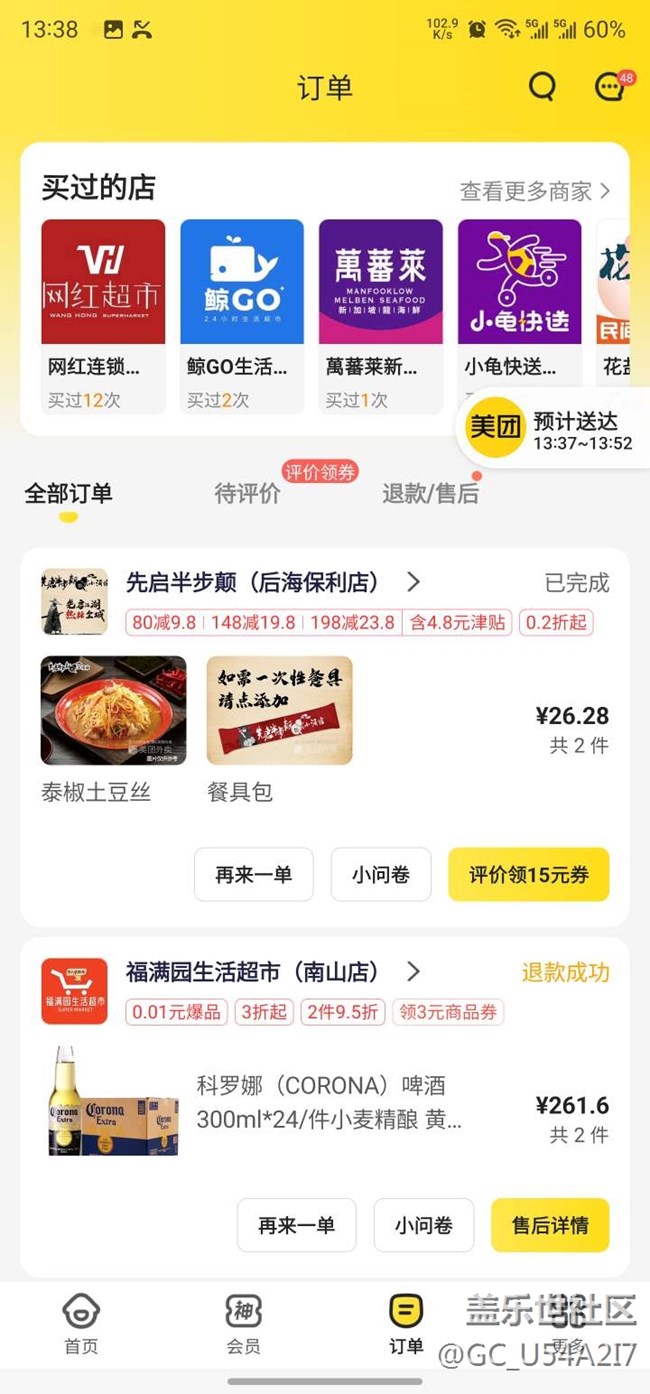Open 萬蕃莱新 store tile
650x1394 pixels.
point(380,315)
